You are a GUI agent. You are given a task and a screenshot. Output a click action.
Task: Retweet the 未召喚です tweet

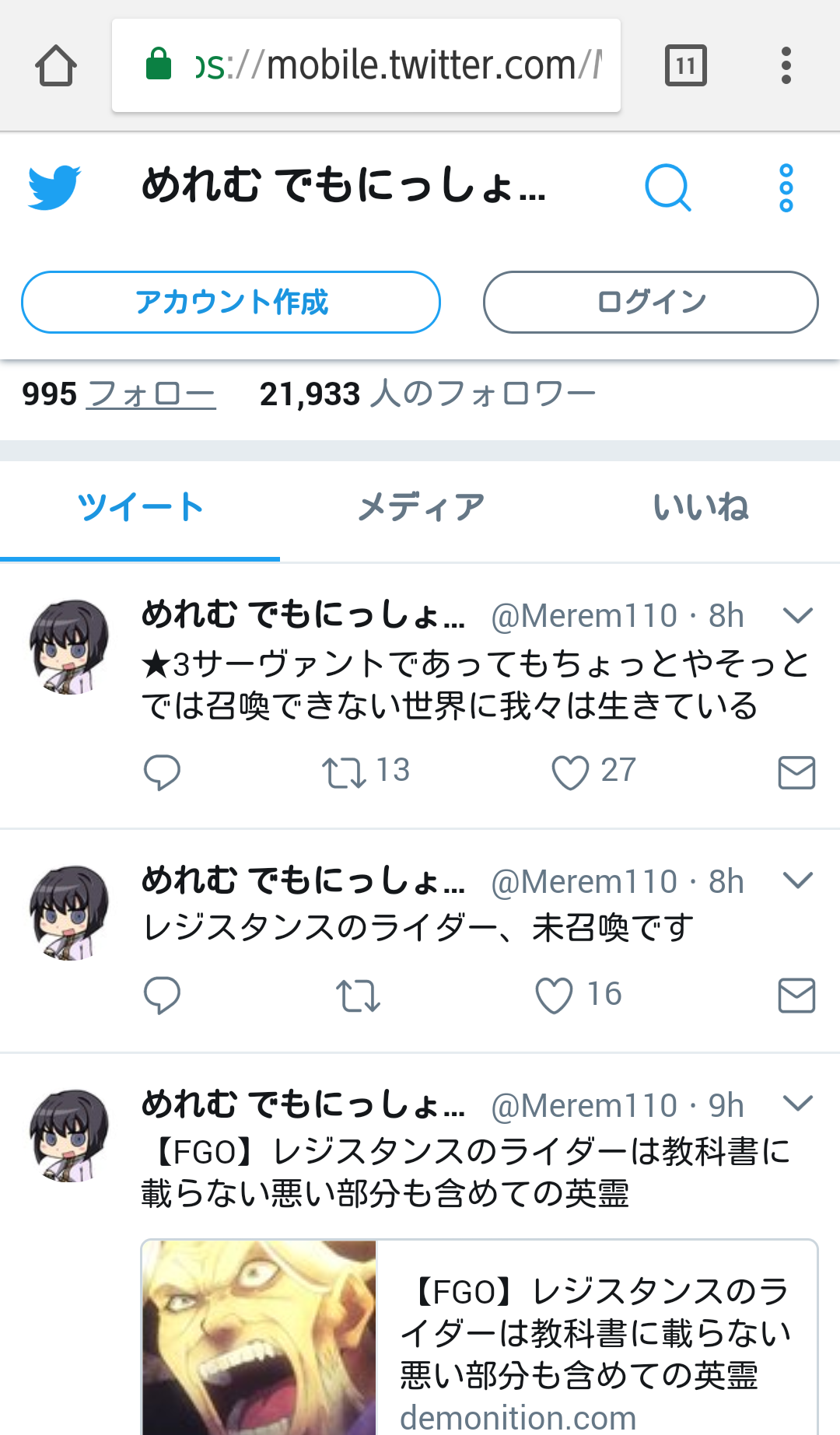point(358,995)
